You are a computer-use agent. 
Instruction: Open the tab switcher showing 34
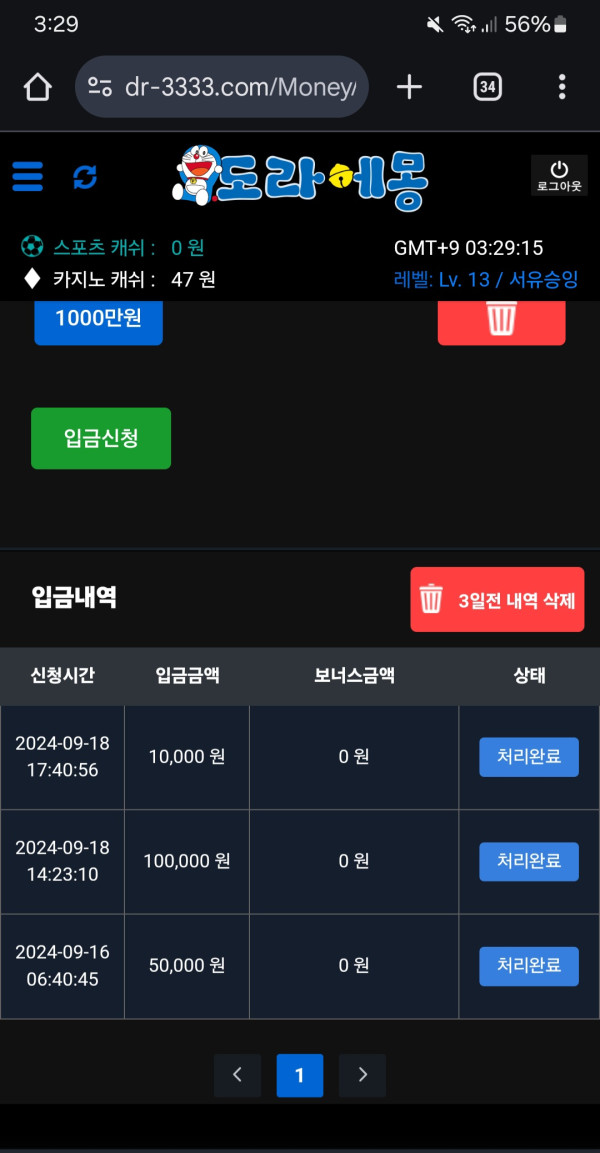(x=487, y=87)
